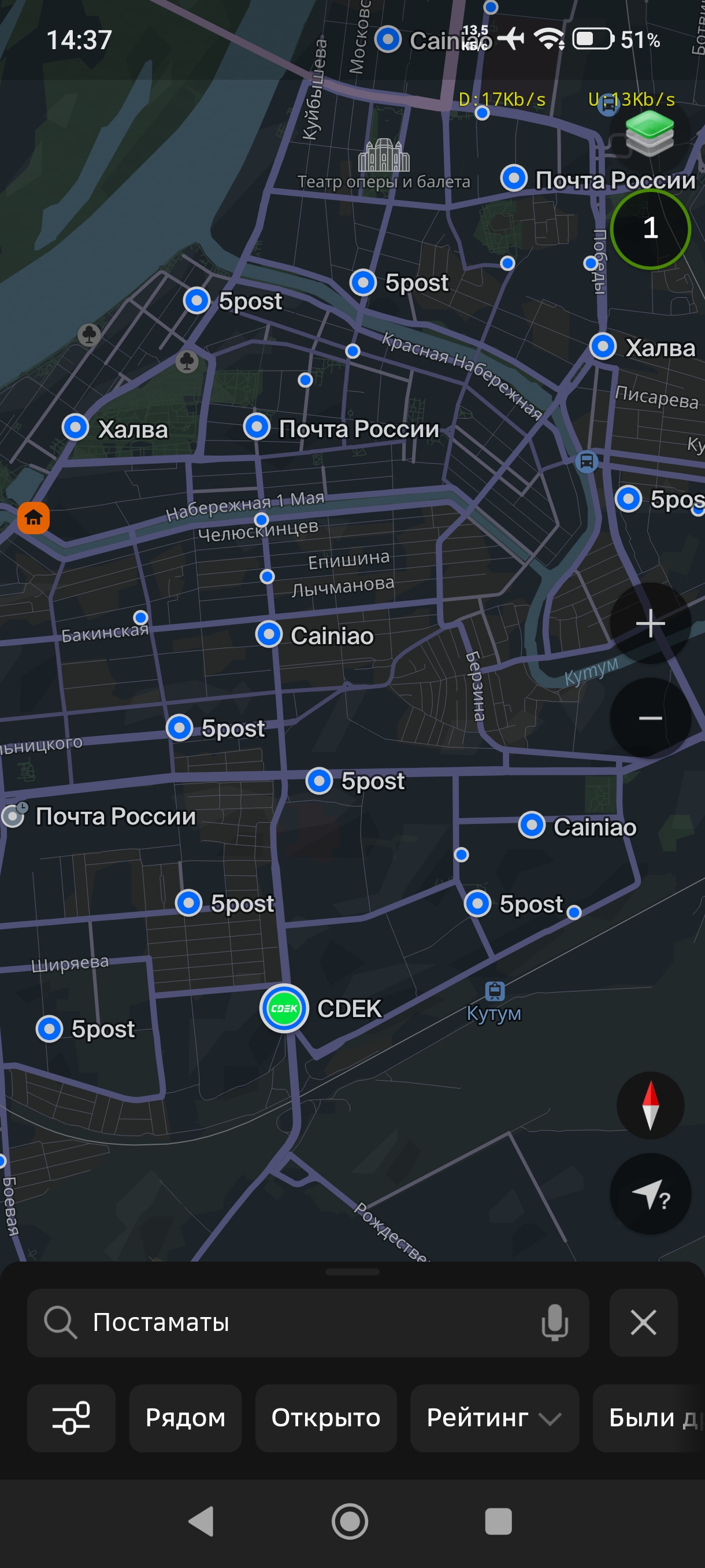Tap the Постаматы search field
705x1568 pixels.
click(x=304, y=1322)
